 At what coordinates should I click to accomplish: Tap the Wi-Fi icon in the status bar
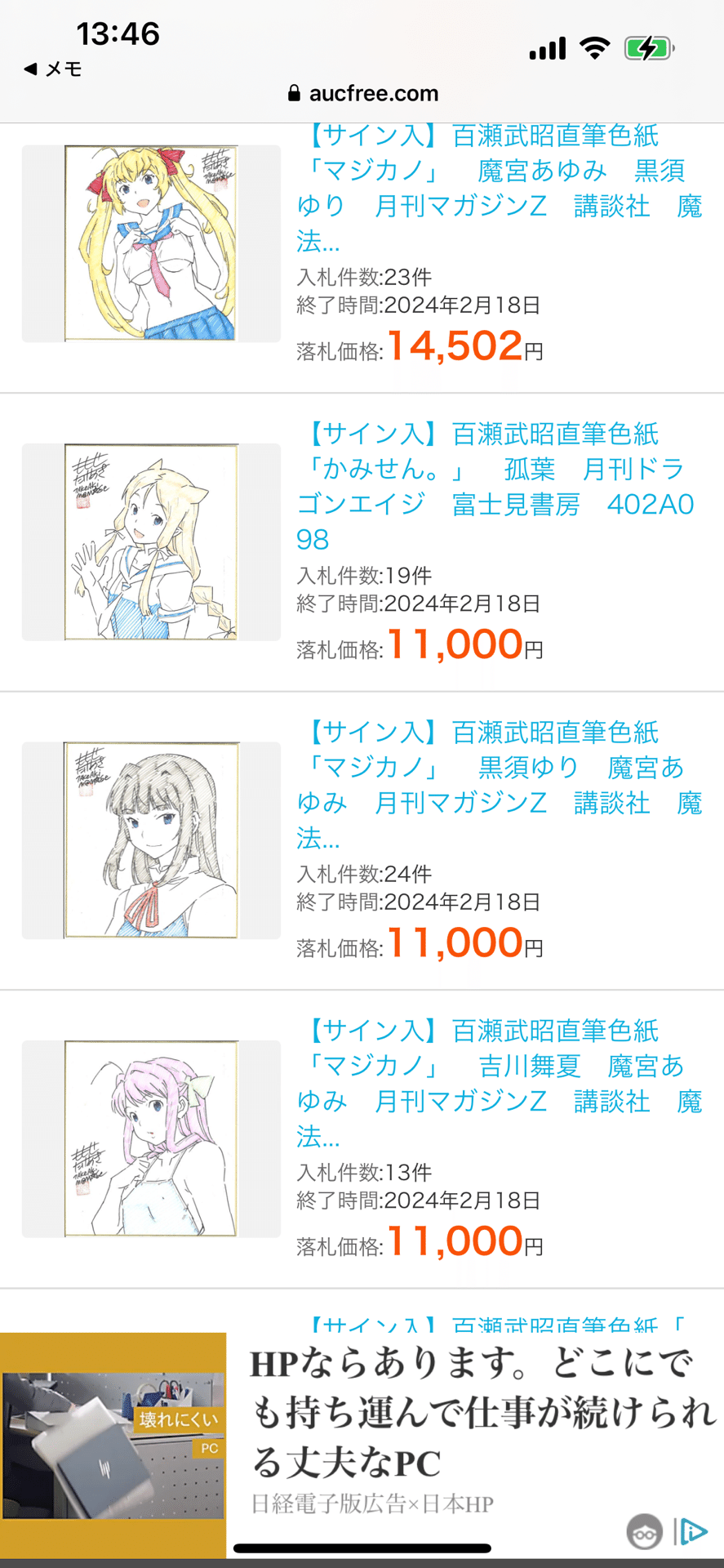(x=595, y=47)
